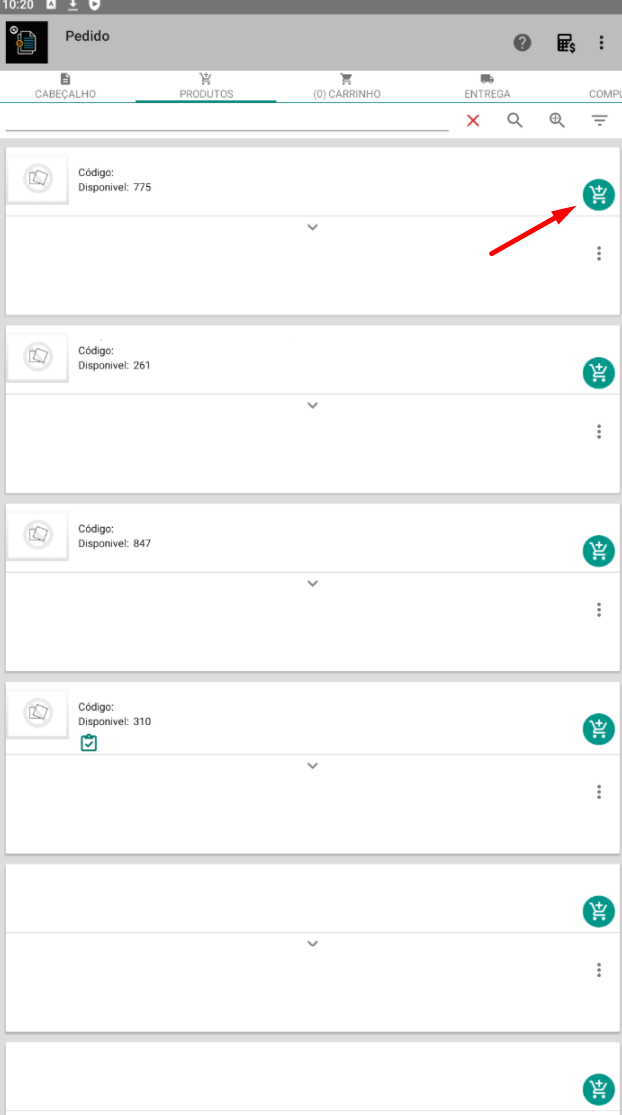The image size is (622, 1115).
Task: Switch to the Cabeçalho tab
Action: coord(65,86)
